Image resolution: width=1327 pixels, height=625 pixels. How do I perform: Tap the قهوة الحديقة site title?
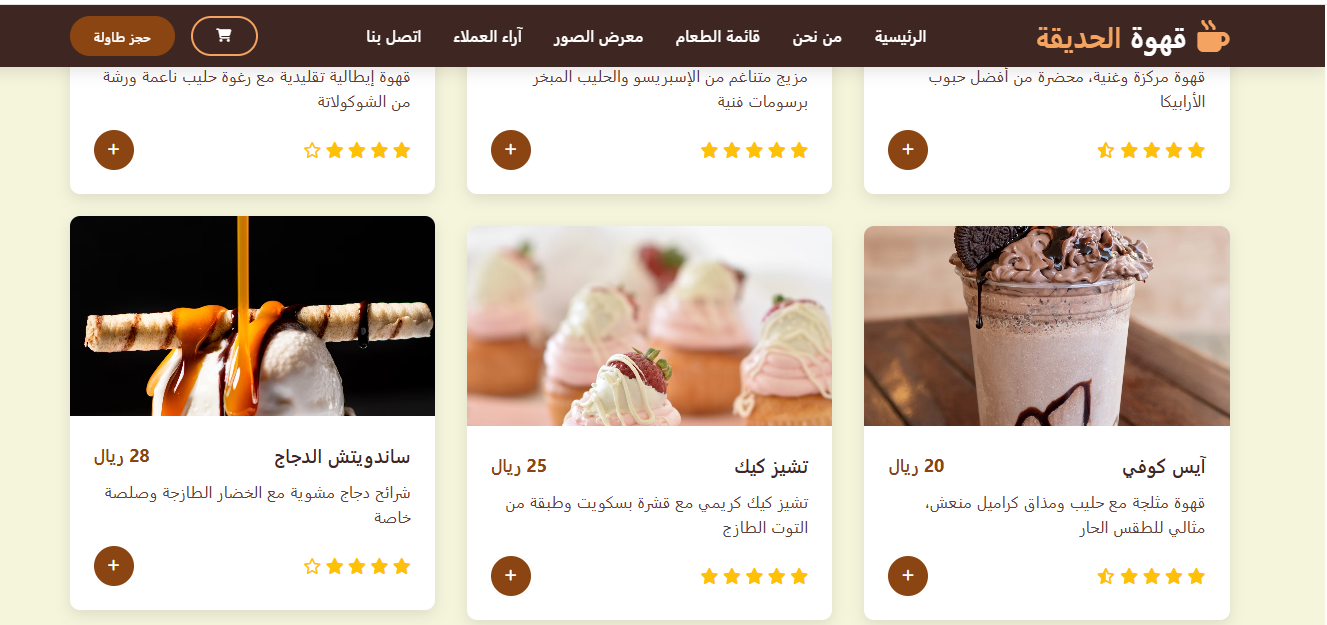coord(1132,37)
